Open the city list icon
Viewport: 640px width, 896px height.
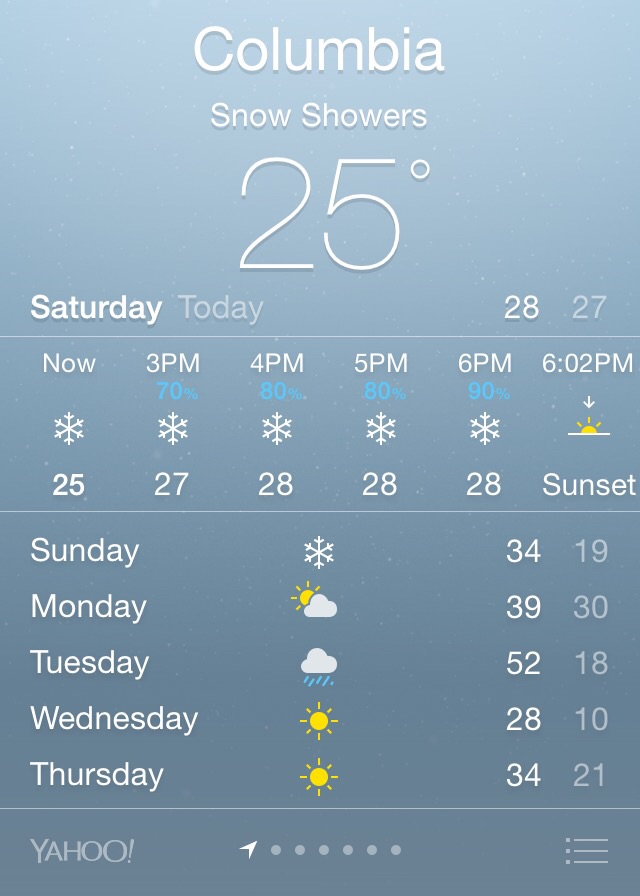pyautogui.click(x=587, y=850)
